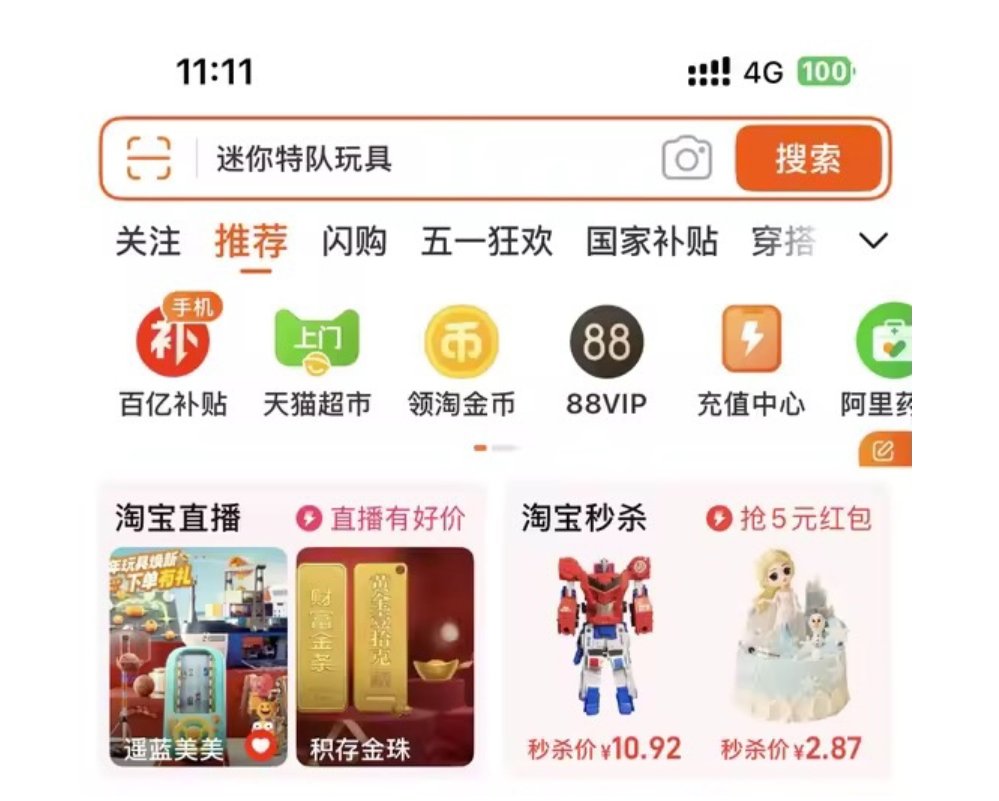Tap the orange edit shortcuts icon
Screen dimensions: 999x801
884,451
